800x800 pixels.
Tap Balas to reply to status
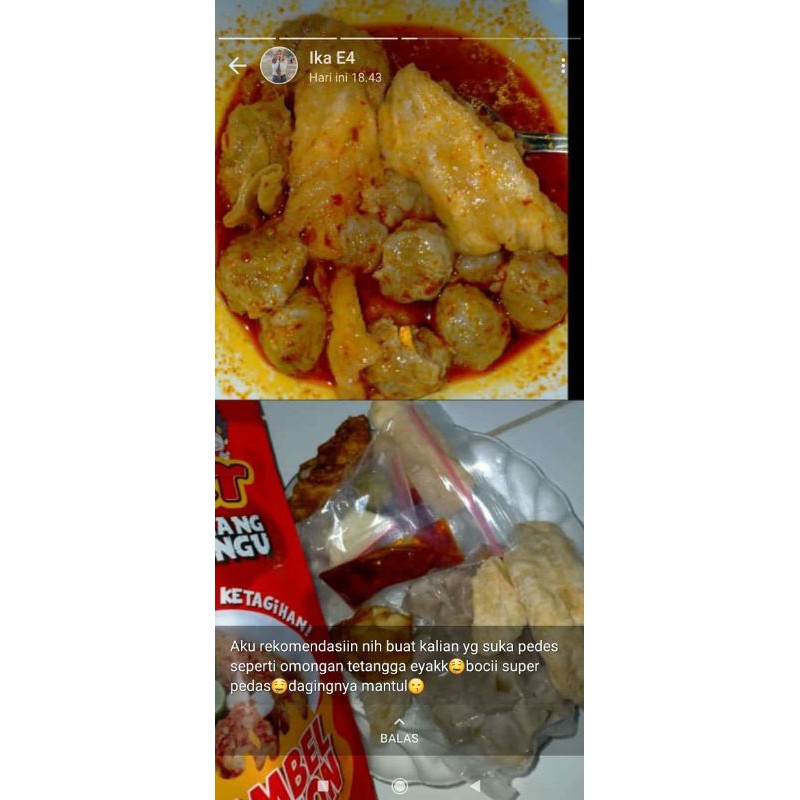(399, 731)
